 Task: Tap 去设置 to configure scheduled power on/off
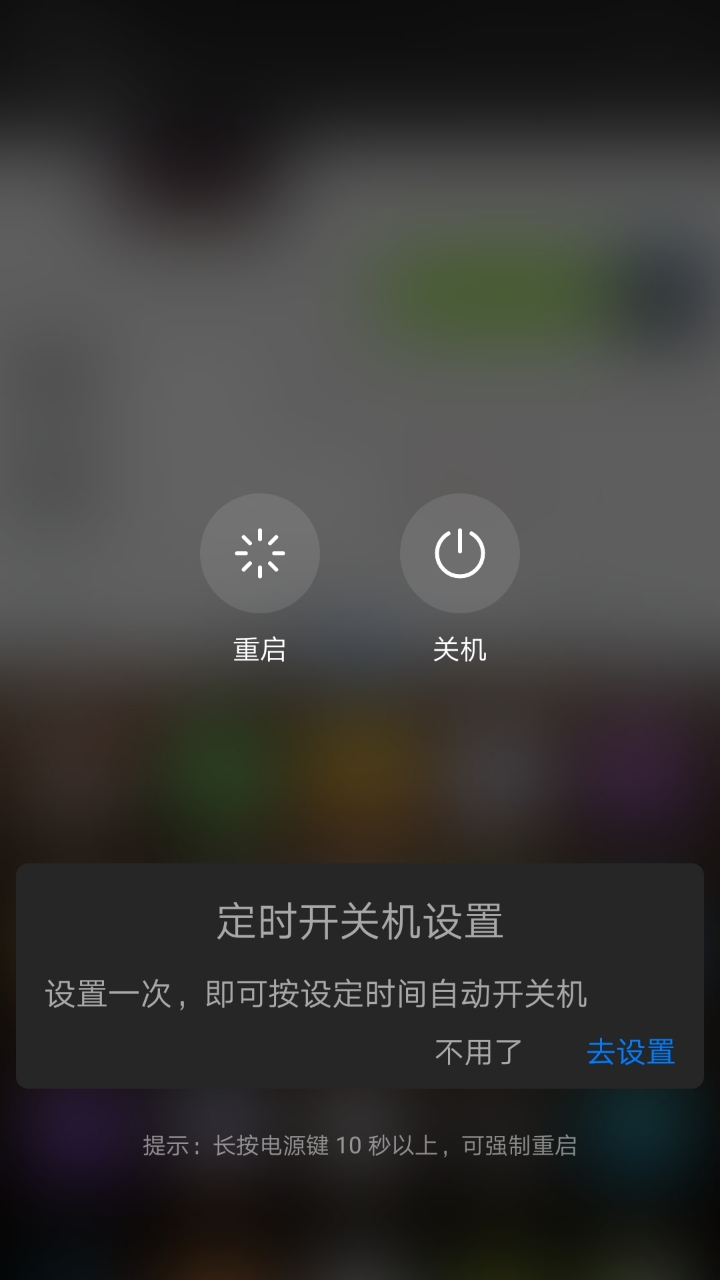pos(631,1053)
